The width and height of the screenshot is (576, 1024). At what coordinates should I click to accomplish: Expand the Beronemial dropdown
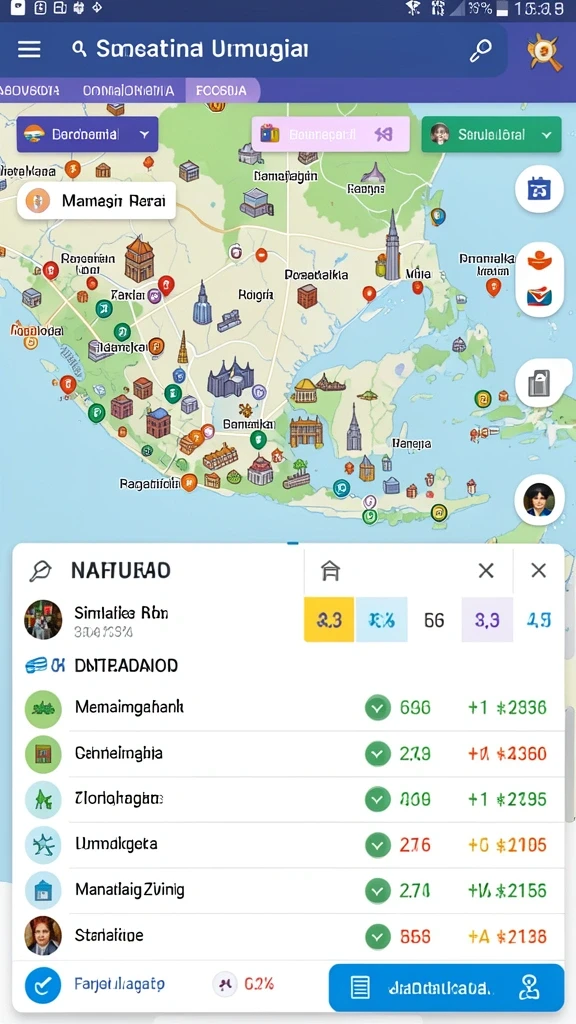point(88,135)
